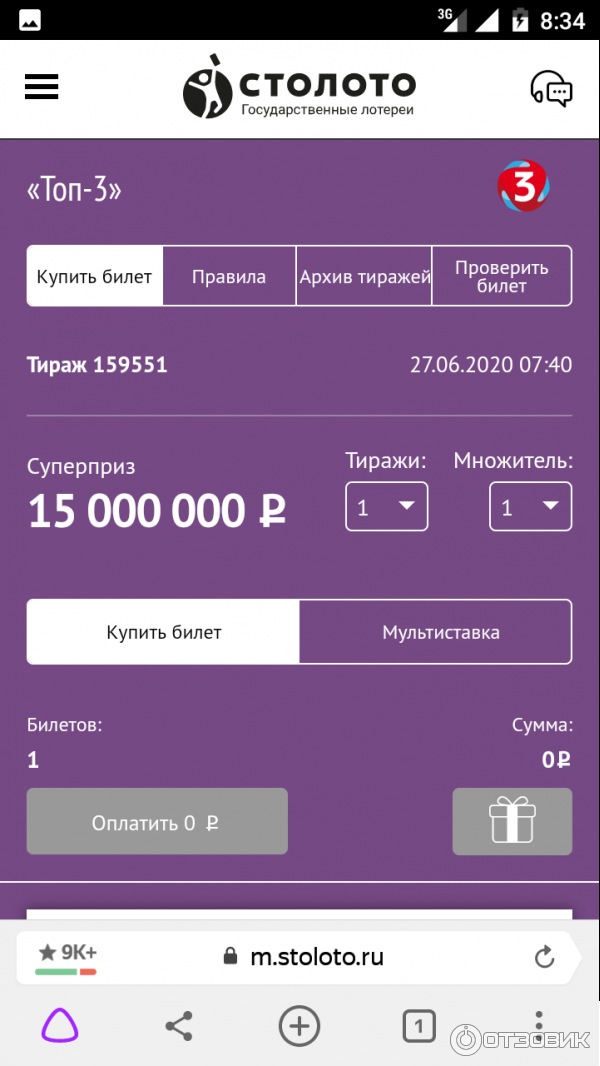Tap the gift box button

tap(512, 821)
